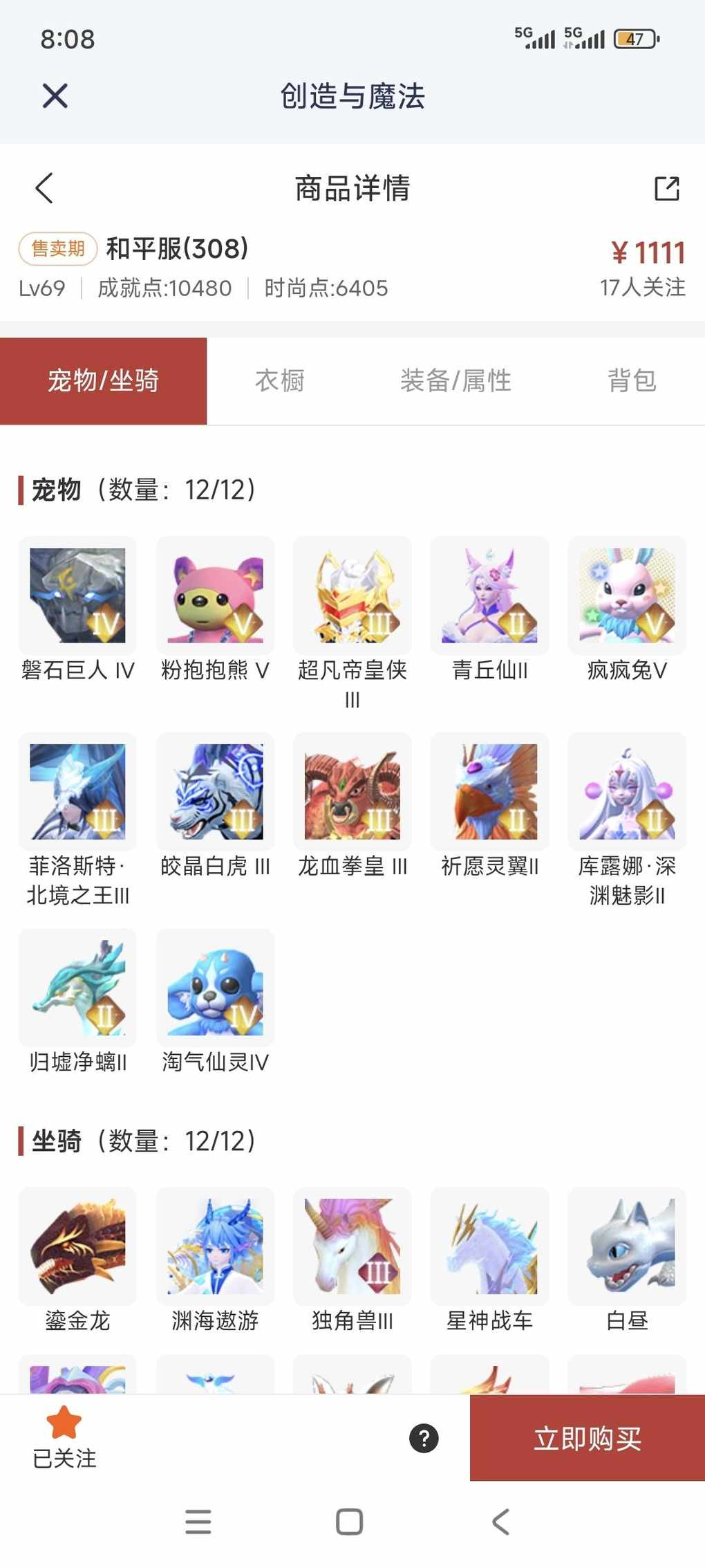Close the 创造与魔法 page
705x1568 pixels.
(x=55, y=96)
